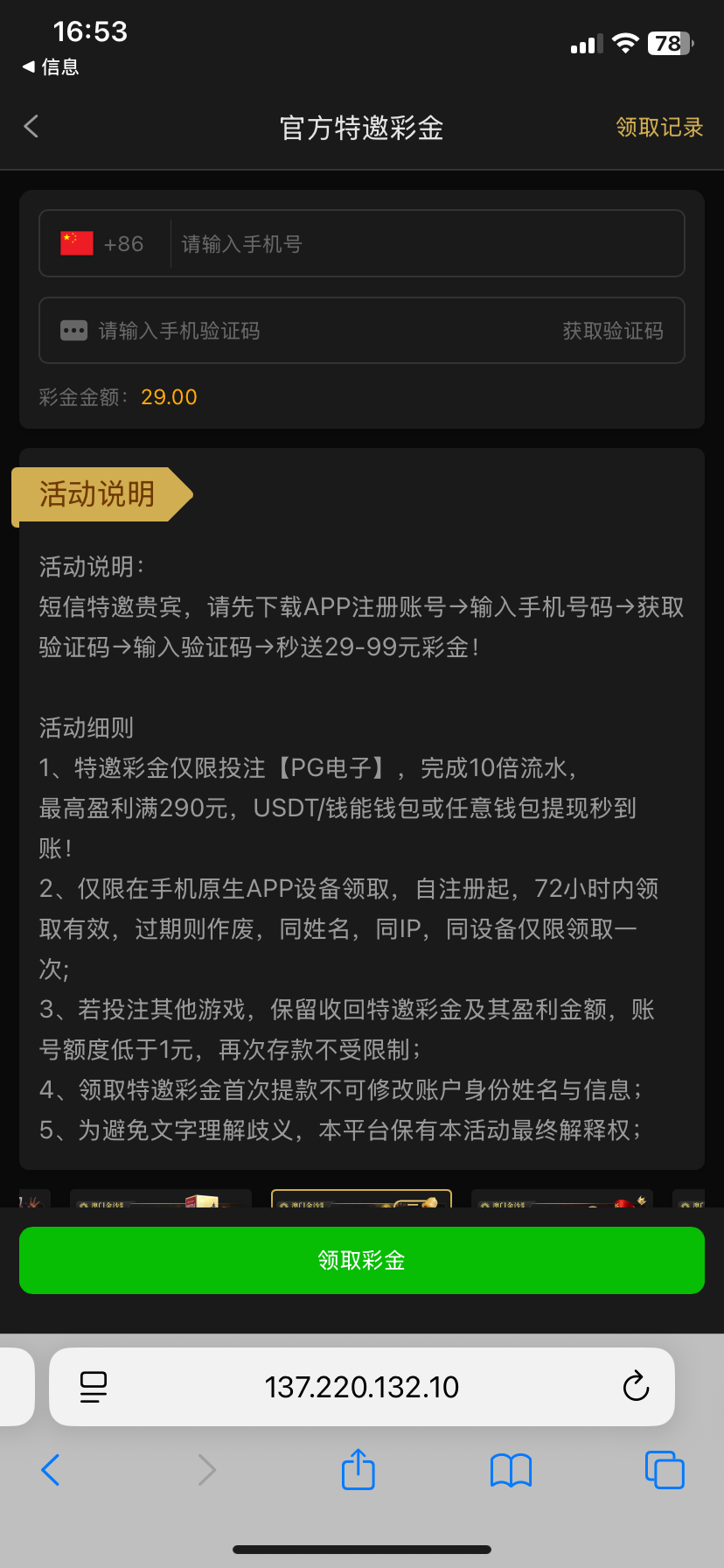Image resolution: width=724 pixels, height=1568 pixels.
Task: Tap 获取验证码 to request code
Action: [613, 331]
